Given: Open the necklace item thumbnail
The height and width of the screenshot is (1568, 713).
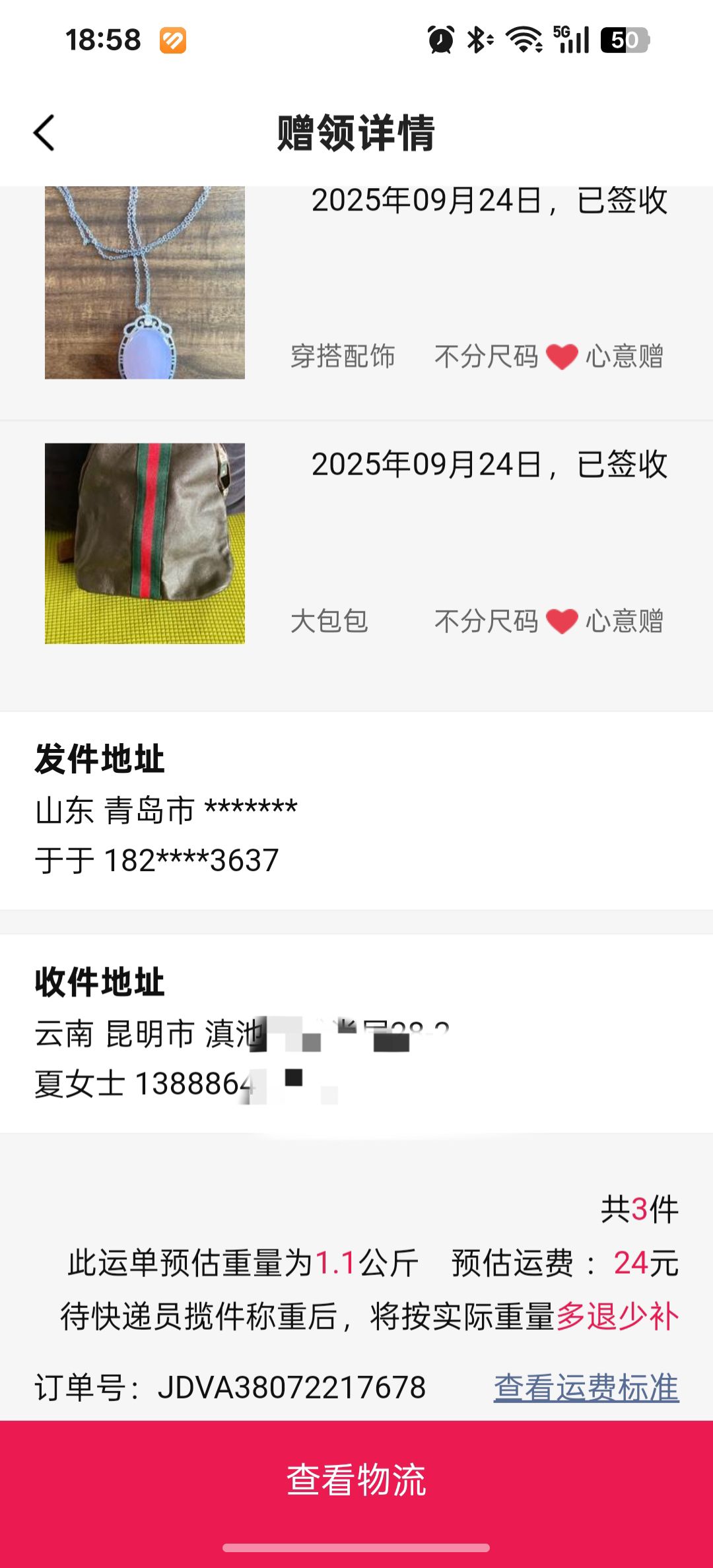Looking at the screenshot, I should (145, 282).
